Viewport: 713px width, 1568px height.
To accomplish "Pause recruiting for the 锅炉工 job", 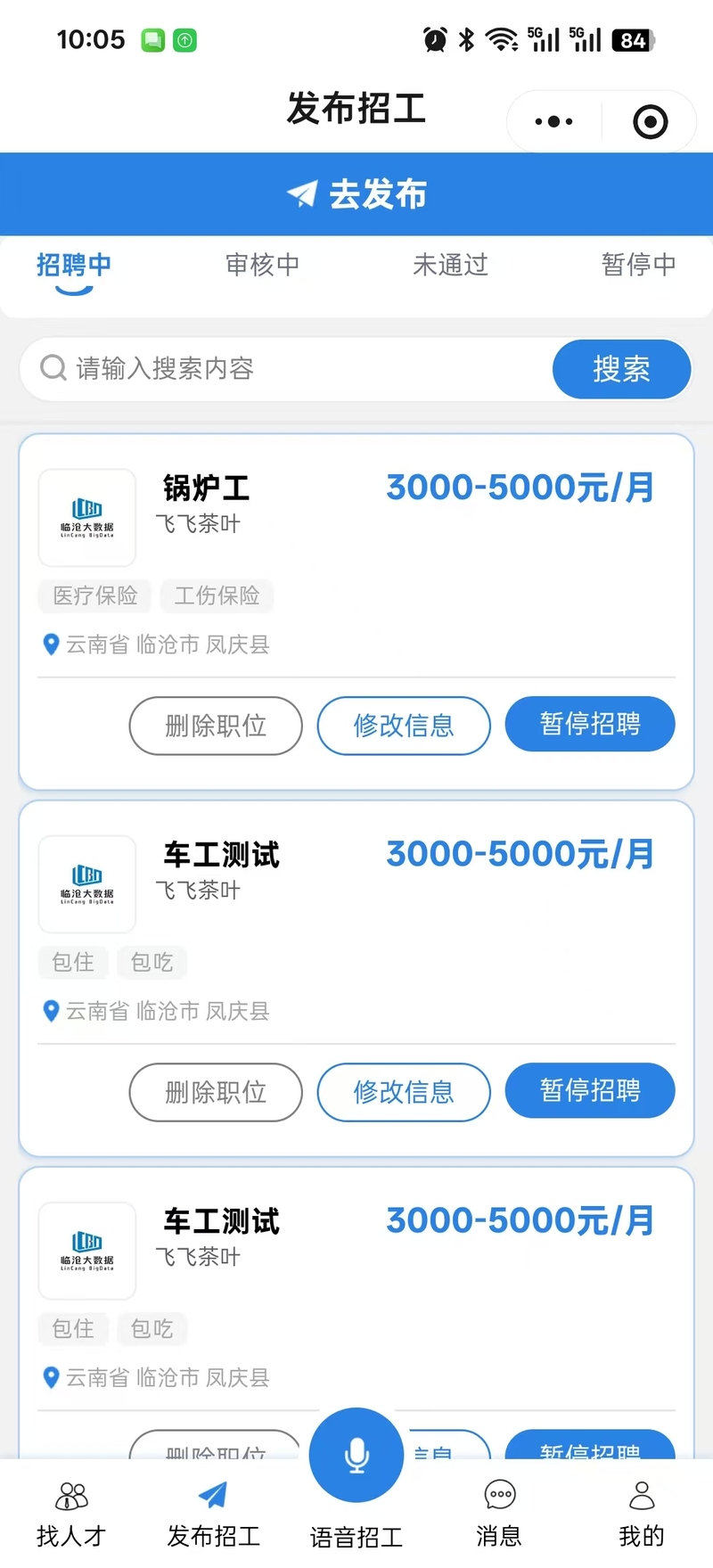I will coord(590,724).
